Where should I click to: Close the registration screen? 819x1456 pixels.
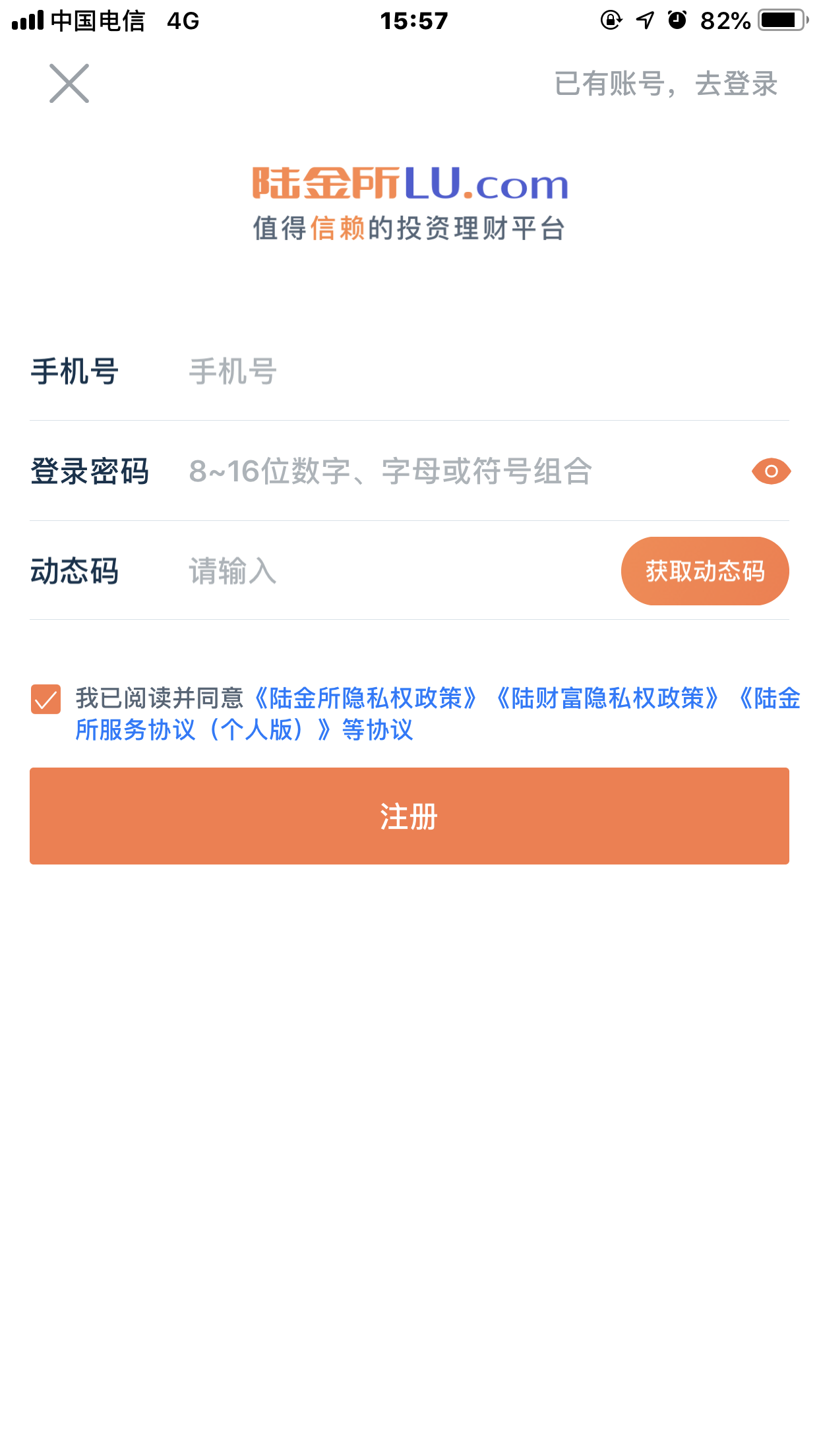click(69, 84)
